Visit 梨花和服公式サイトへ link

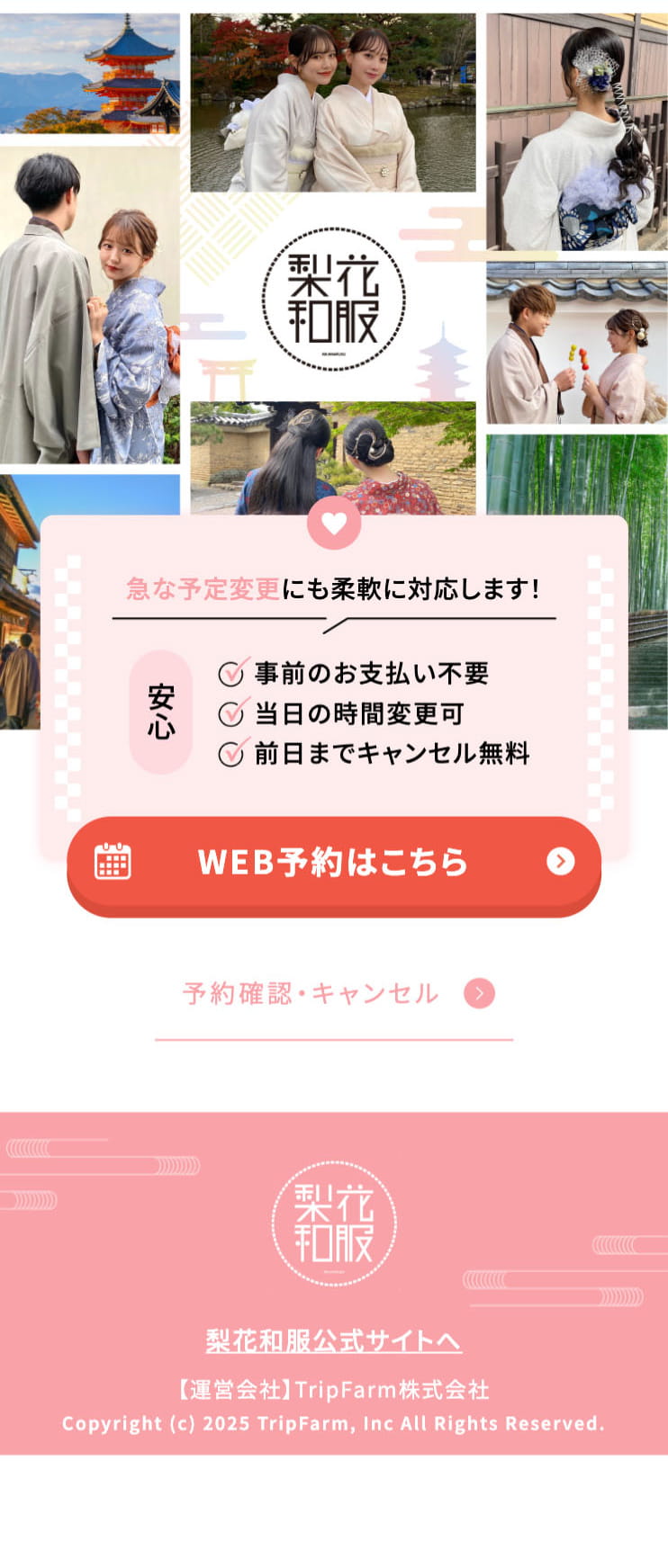tap(333, 1340)
